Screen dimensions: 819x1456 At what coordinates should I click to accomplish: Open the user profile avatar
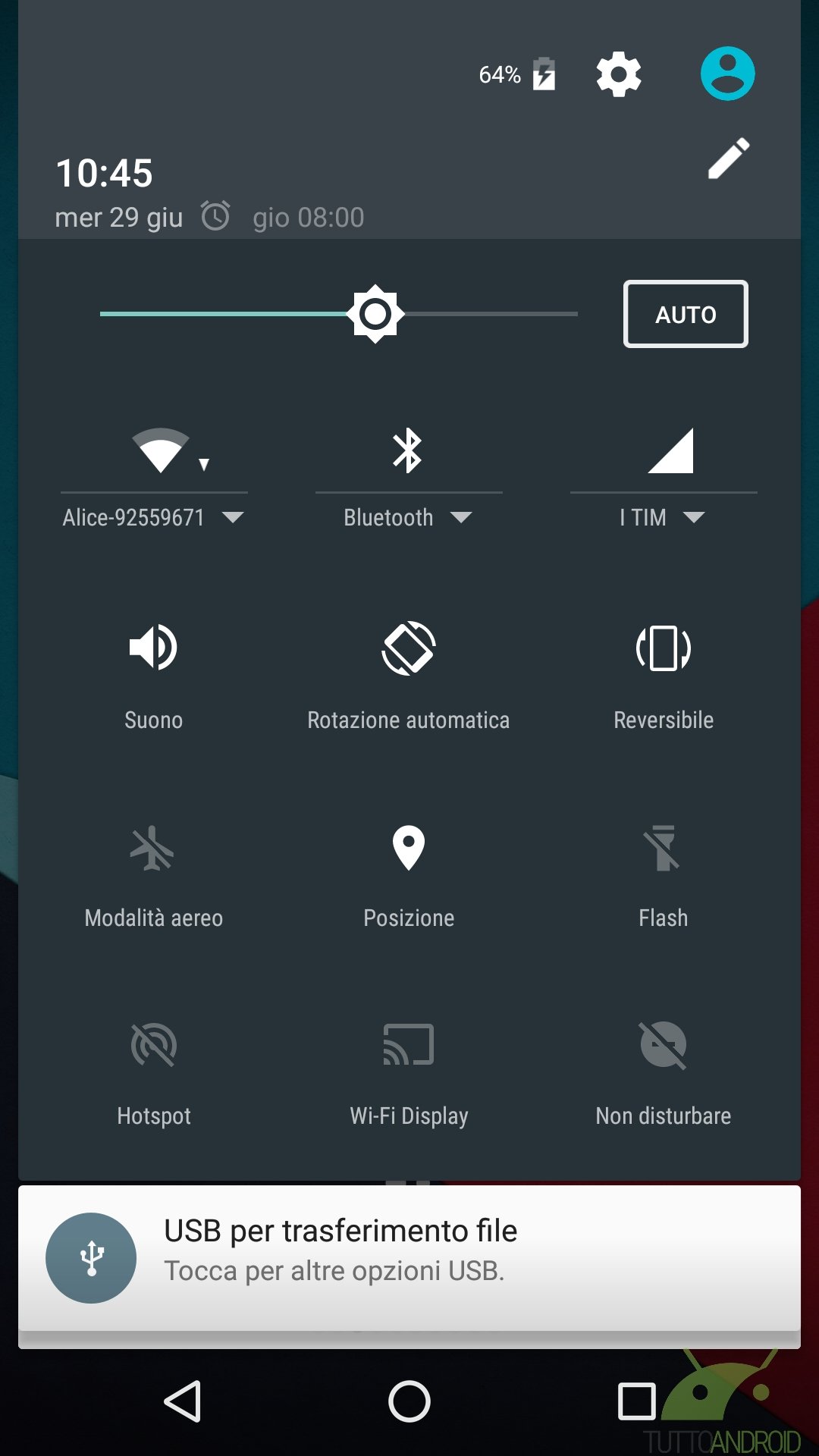coord(727,74)
